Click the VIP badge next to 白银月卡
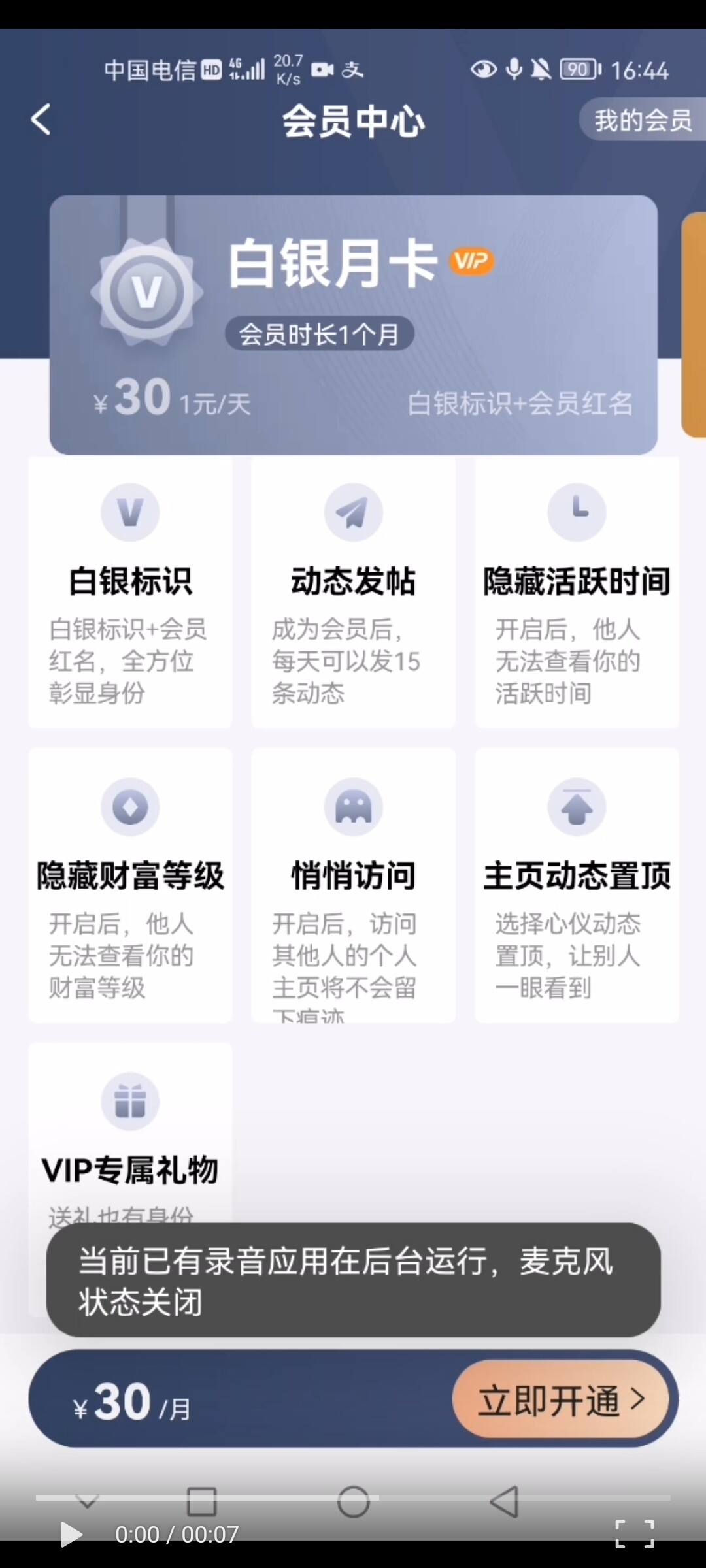The width and height of the screenshot is (706, 1568). pyautogui.click(x=473, y=261)
